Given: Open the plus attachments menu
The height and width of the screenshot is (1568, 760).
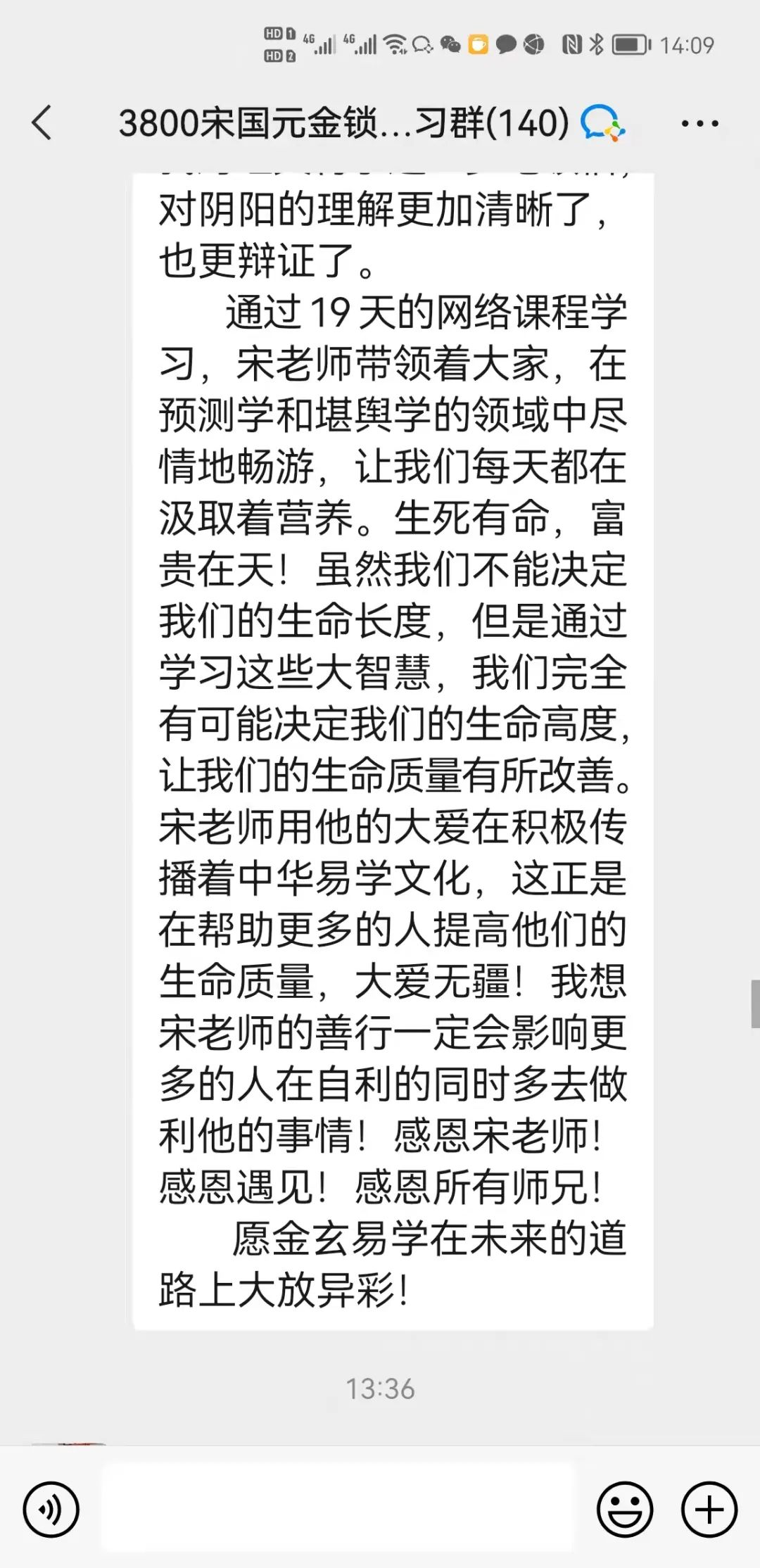Looking at the screenshot, I should [709, 1510].
